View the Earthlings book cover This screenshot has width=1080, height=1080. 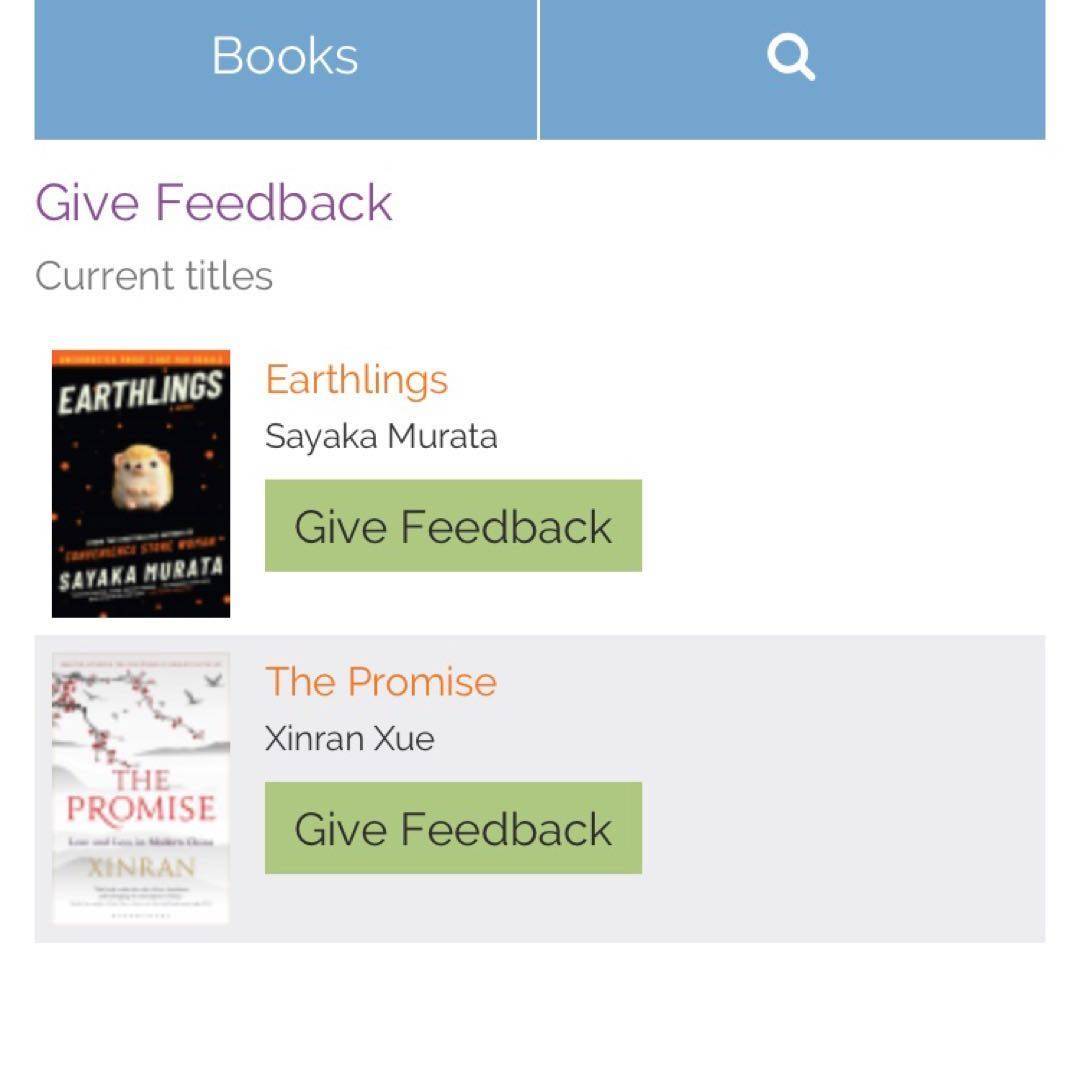(x=141, y=483)
